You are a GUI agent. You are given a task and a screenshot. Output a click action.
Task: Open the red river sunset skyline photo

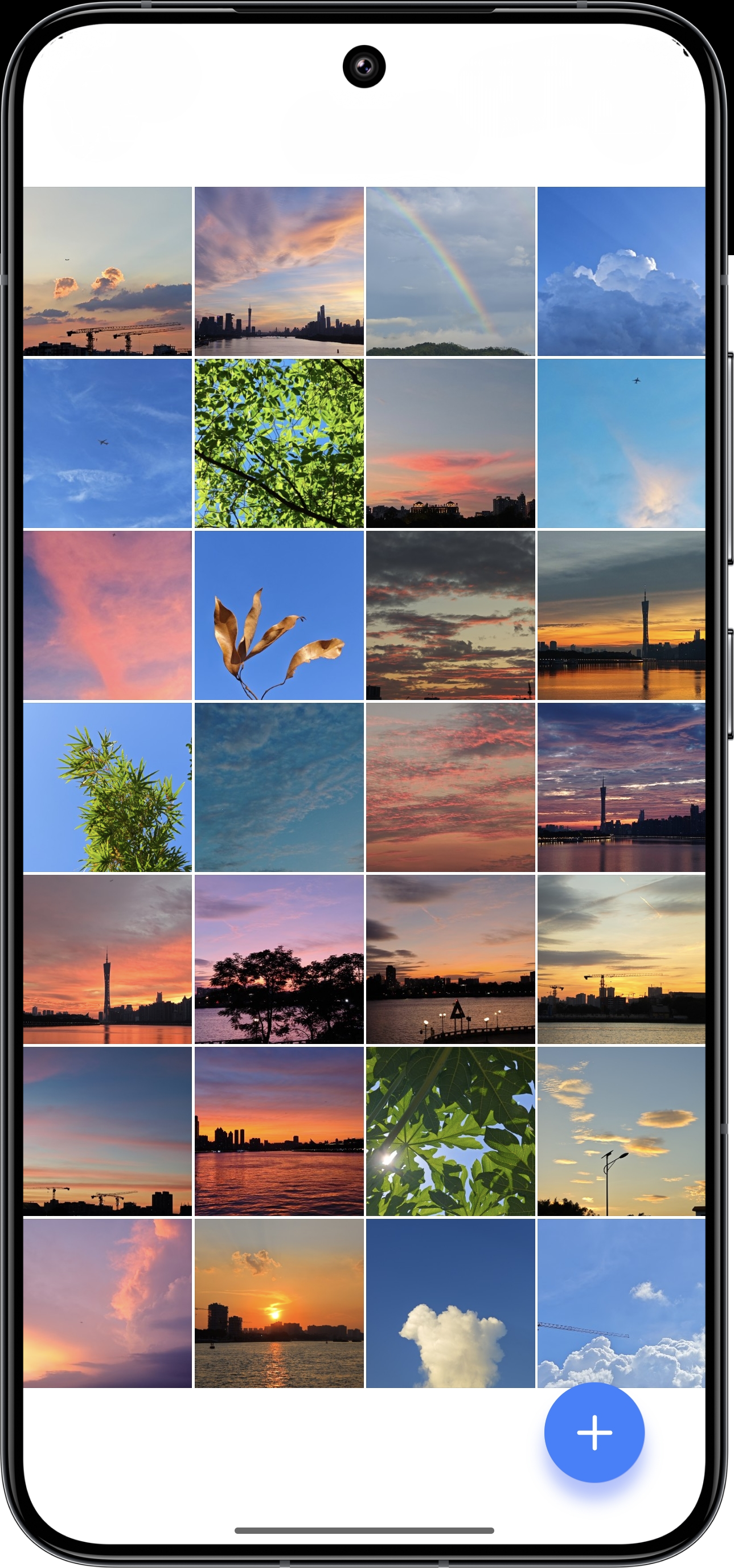click(279, 1132)
